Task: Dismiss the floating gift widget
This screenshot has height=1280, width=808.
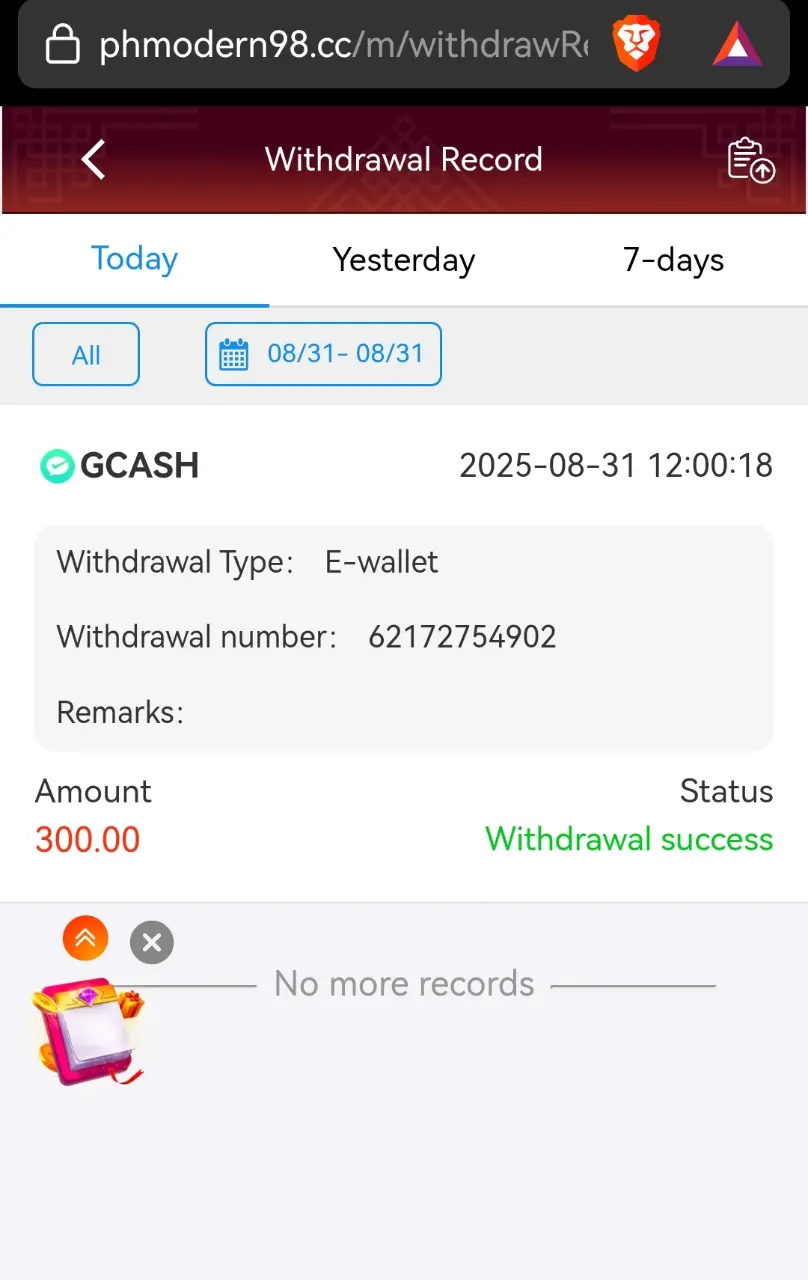Action: pyautogui.click(x=152, y=942)
